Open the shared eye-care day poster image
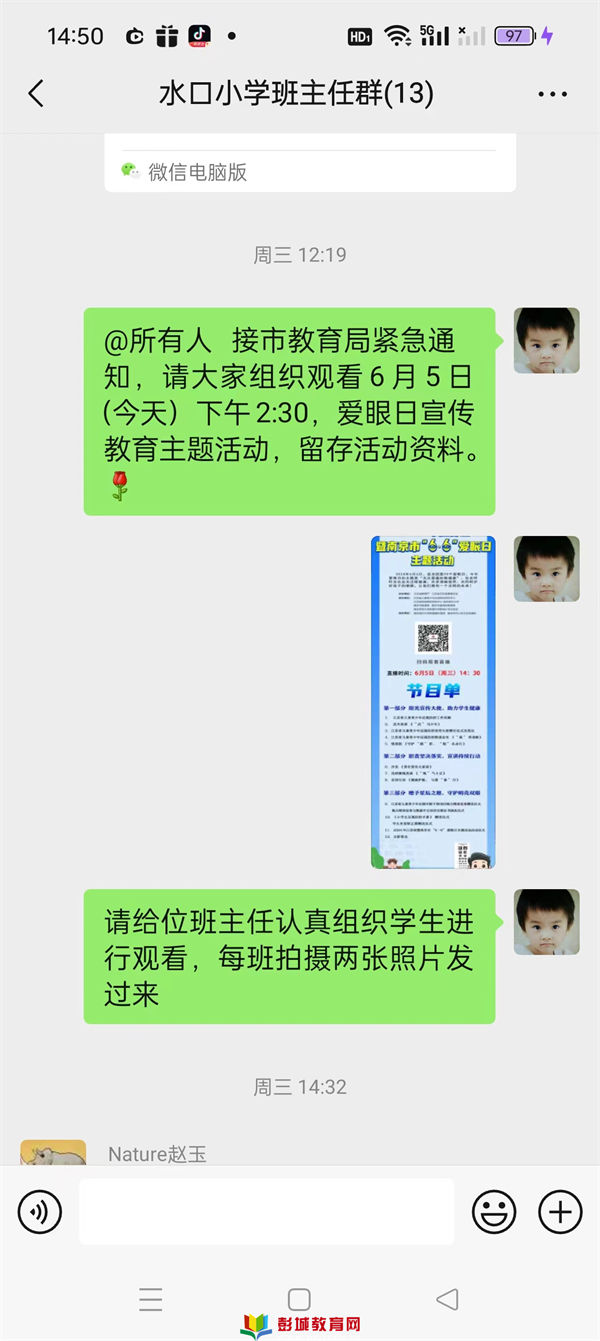The width and height of the screenshot is (600, 1341). coord(433,701)
